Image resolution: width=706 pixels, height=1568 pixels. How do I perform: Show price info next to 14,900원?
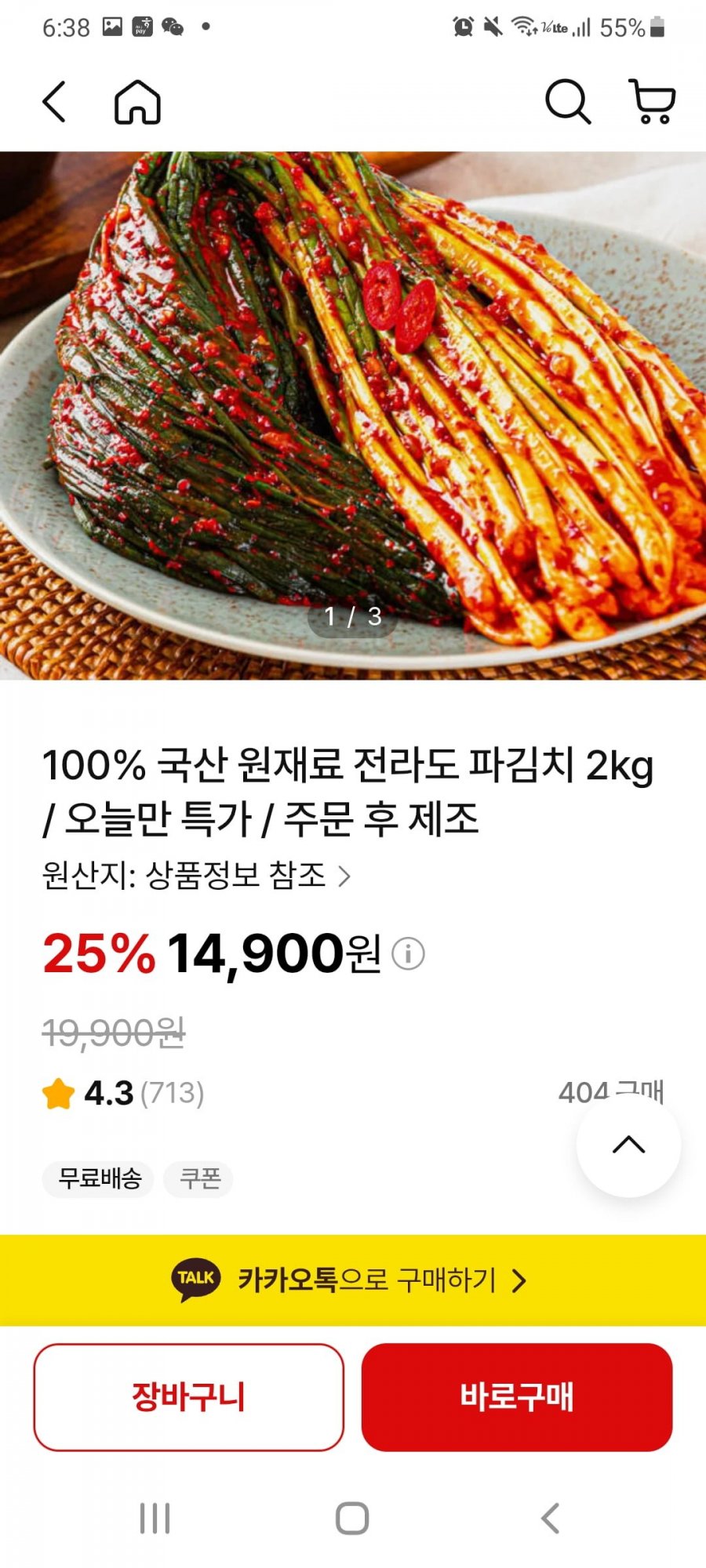408,954
